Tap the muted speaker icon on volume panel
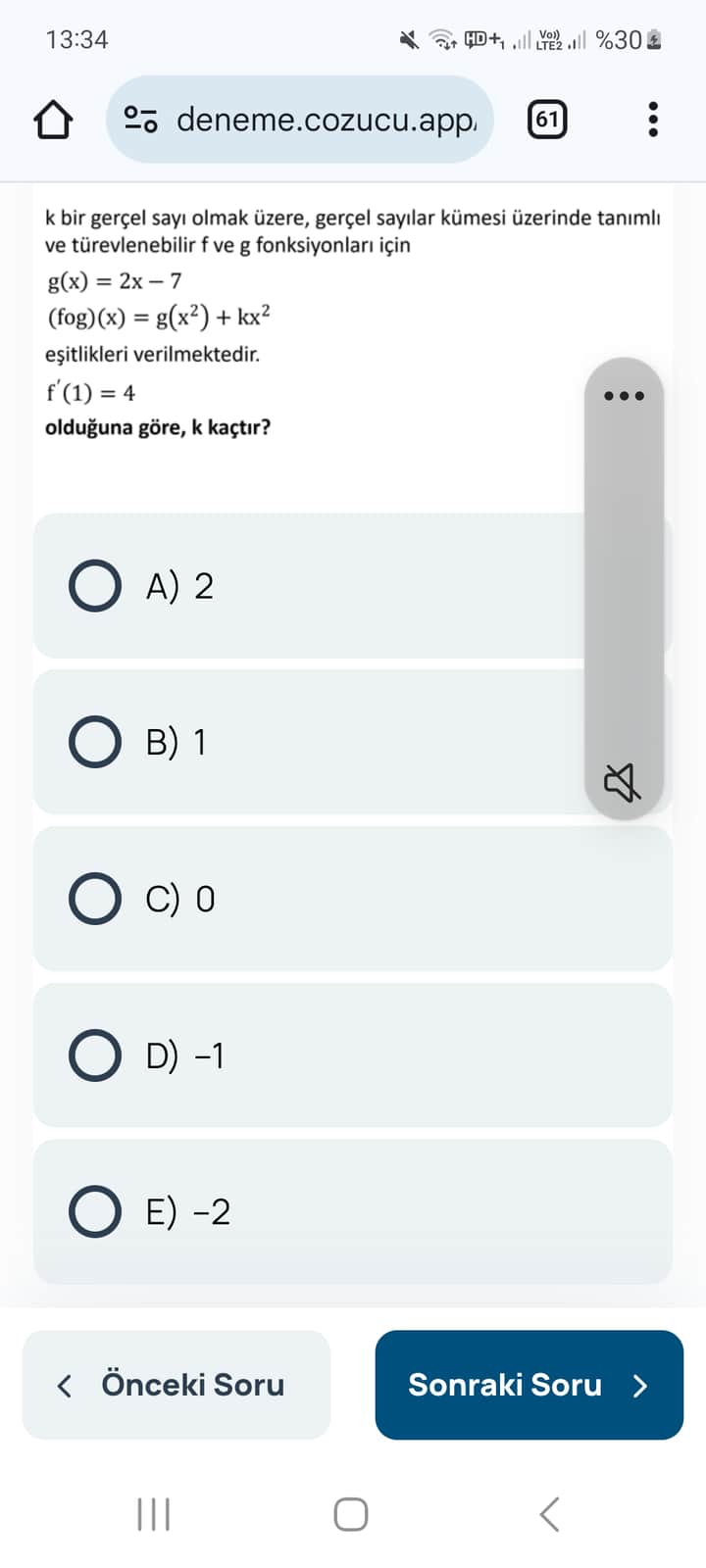This screenshot has width=706, height=1568. [x=623, y=782]
